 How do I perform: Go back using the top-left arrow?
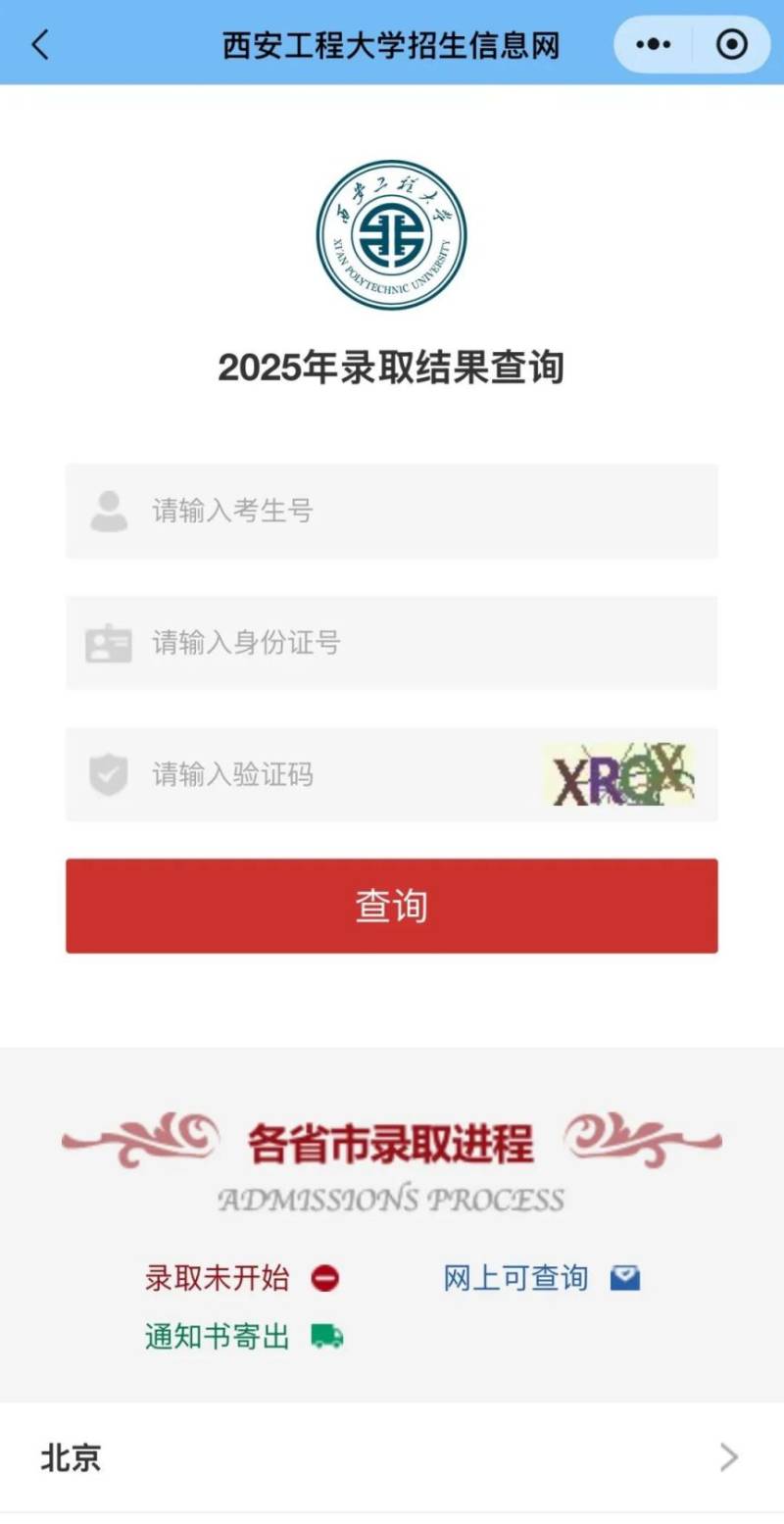tap(40, 45)
